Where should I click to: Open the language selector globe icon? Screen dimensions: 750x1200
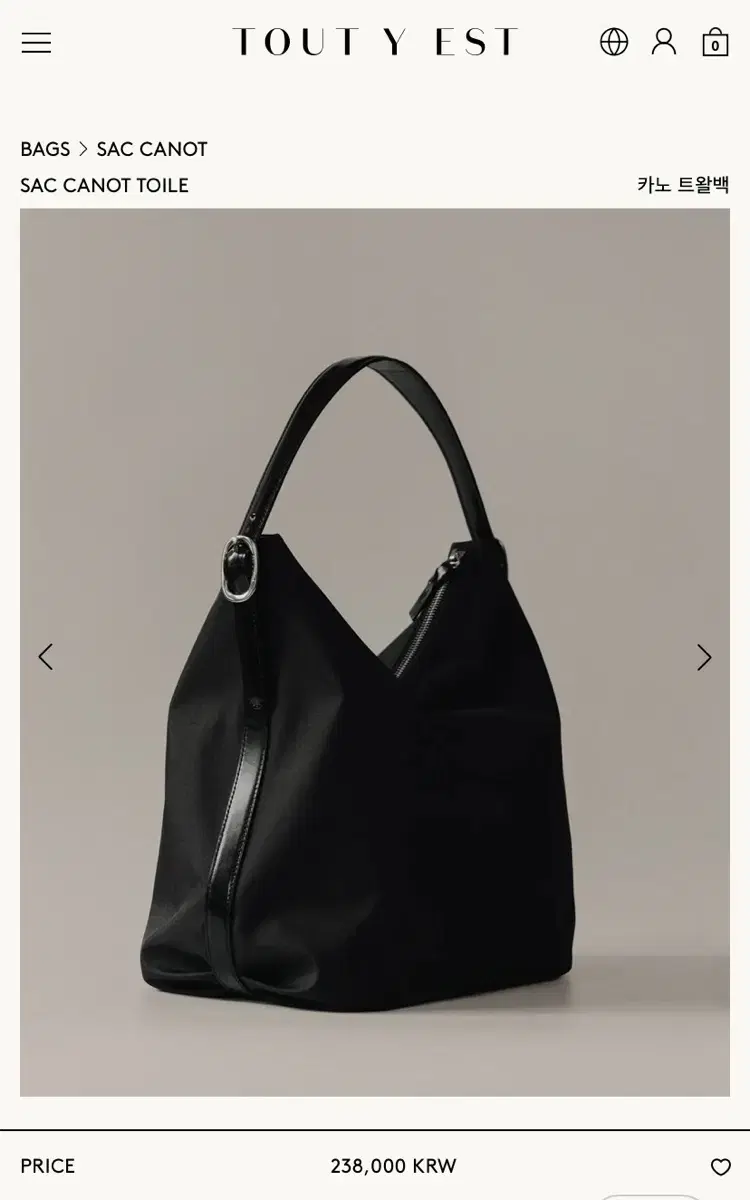coord(615,42)
